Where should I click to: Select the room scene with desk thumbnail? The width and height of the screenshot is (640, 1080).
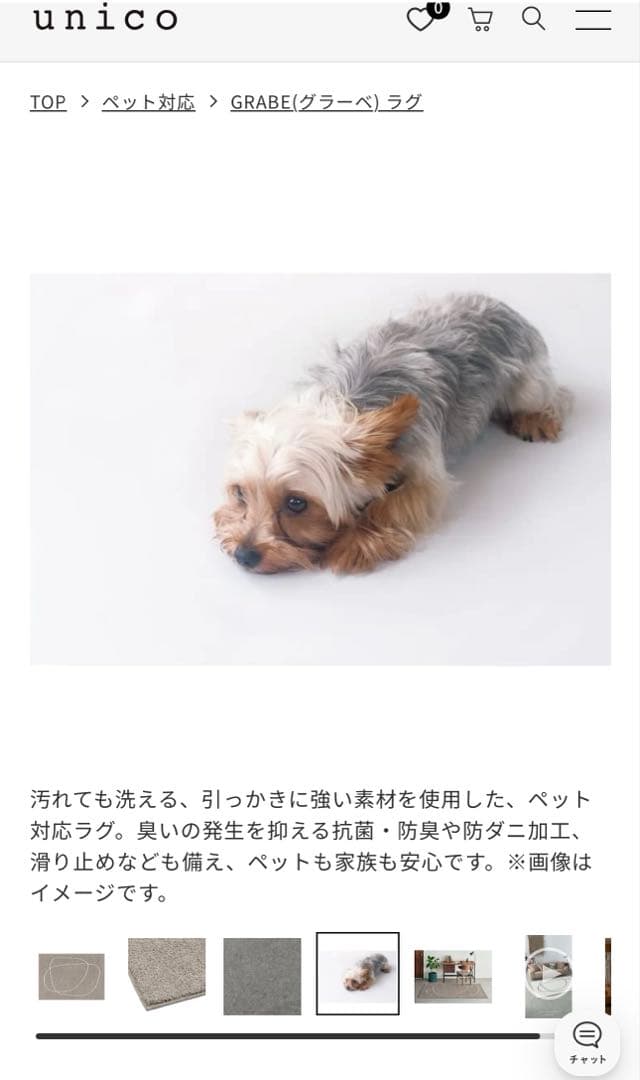pos(453,976)
